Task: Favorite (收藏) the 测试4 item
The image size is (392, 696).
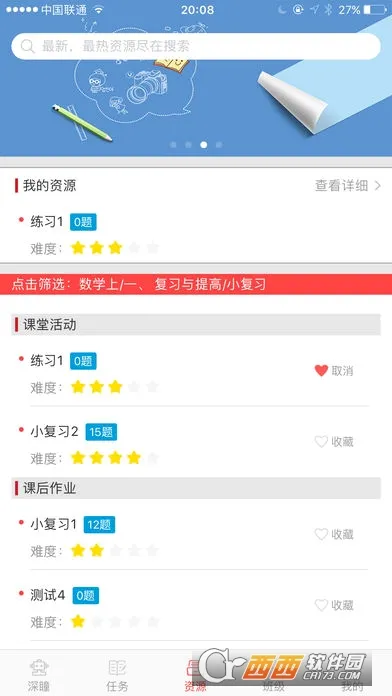Action: 334,605
